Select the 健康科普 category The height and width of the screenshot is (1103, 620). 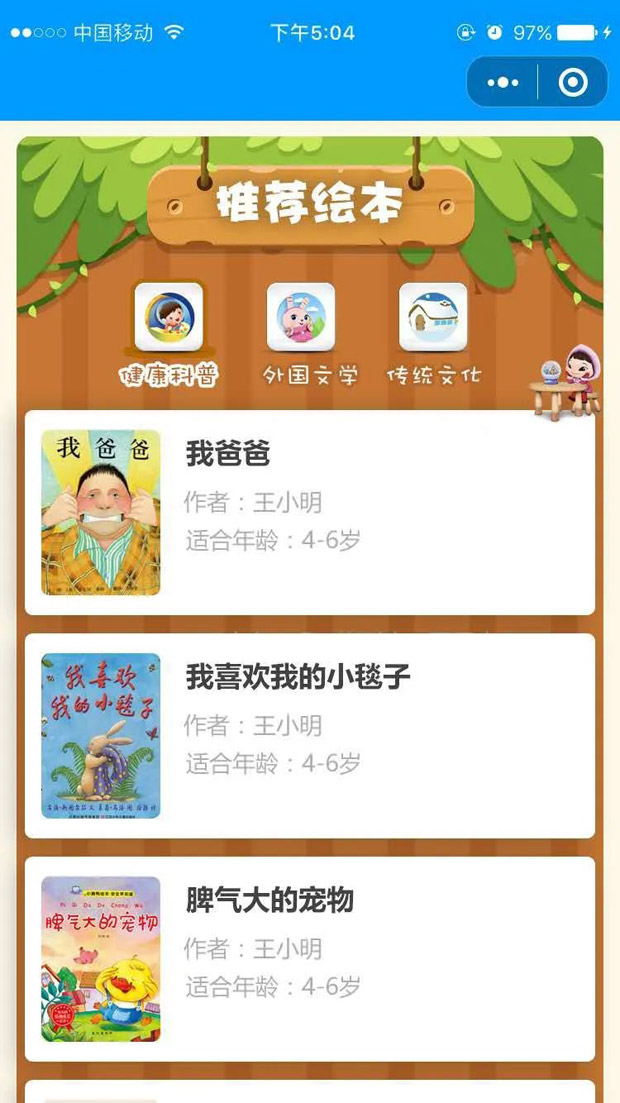coord(168,335)
